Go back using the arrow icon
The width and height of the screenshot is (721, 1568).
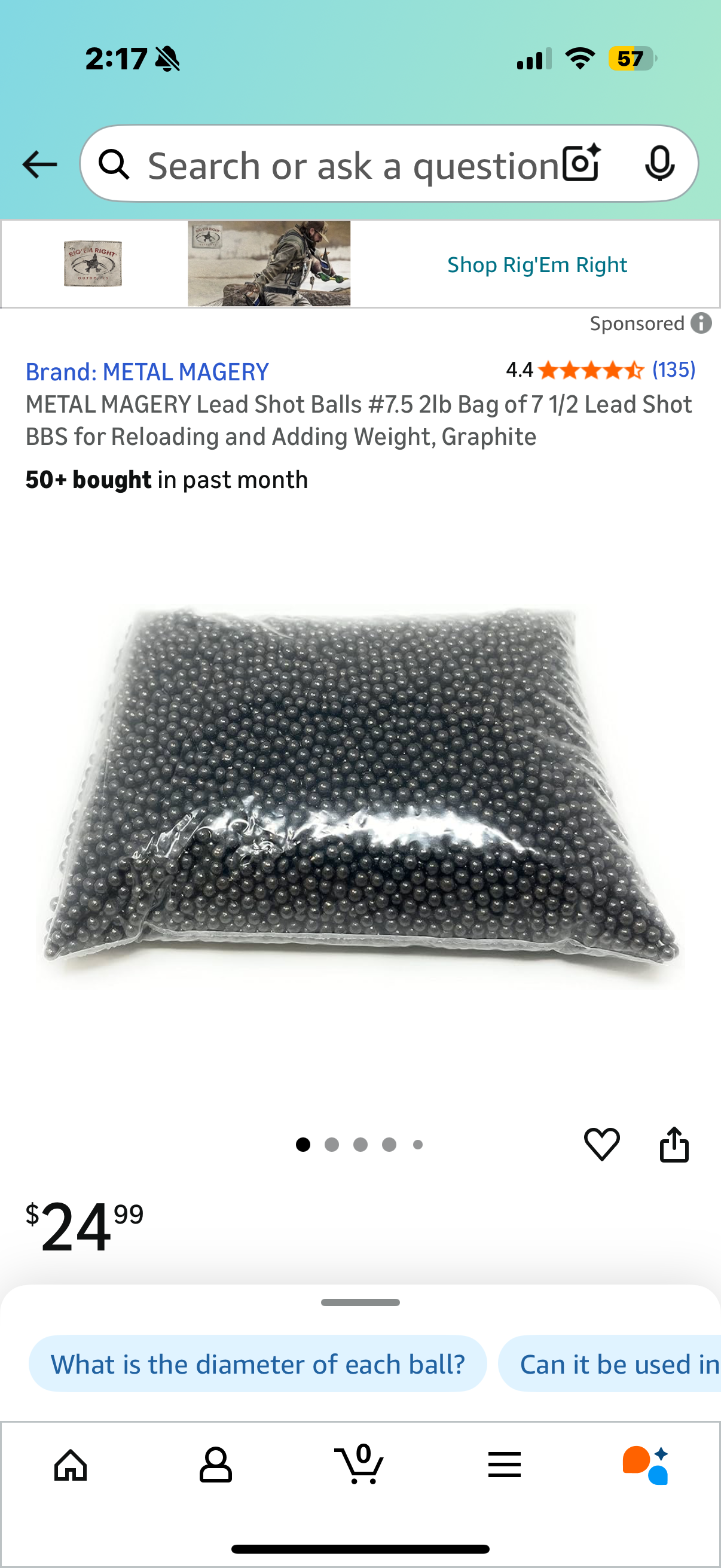coord(39,164)
